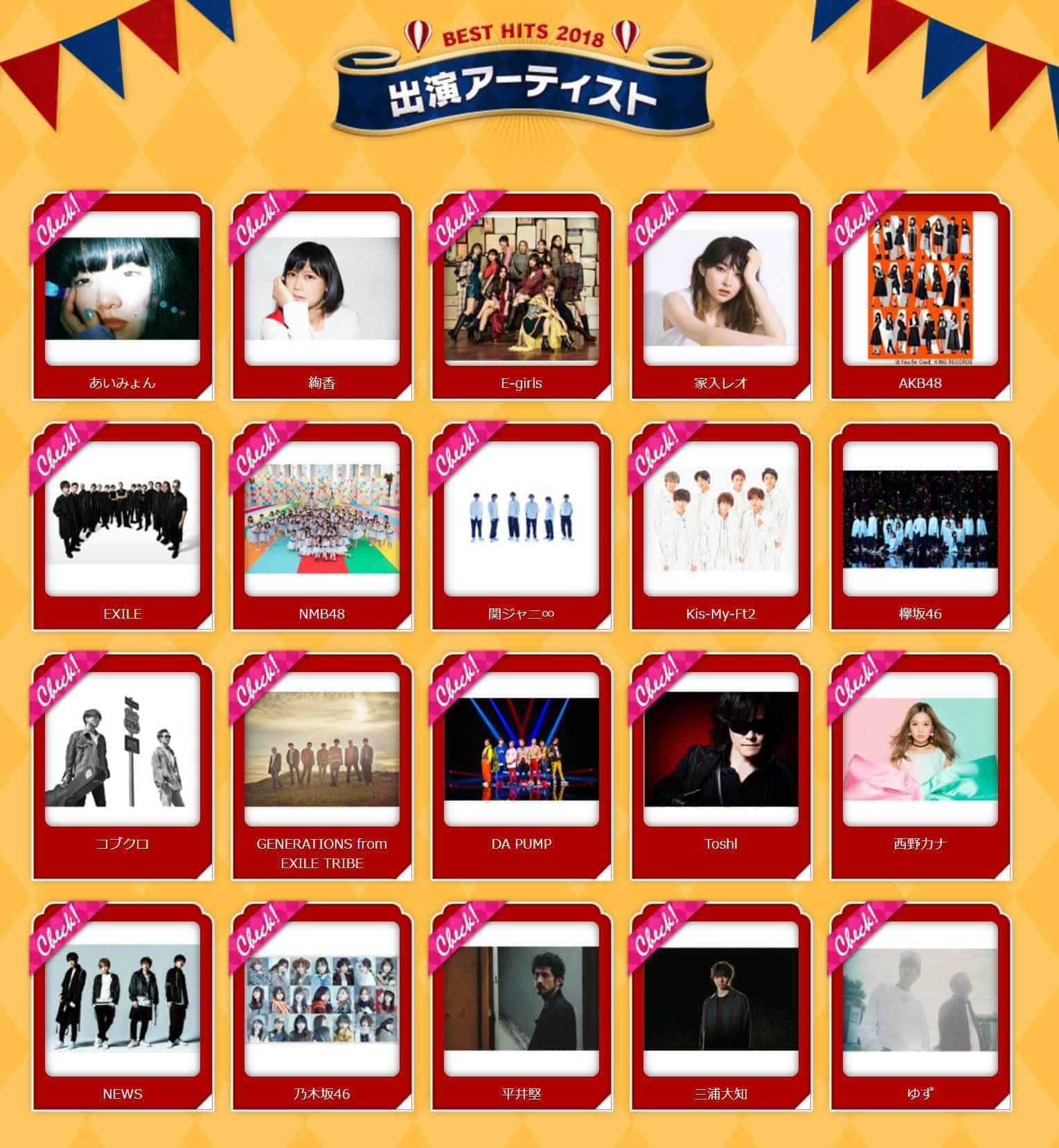This screenshot has height=1148, width=1059.
Task: Open the E-girls card
Action: (522, 298)
